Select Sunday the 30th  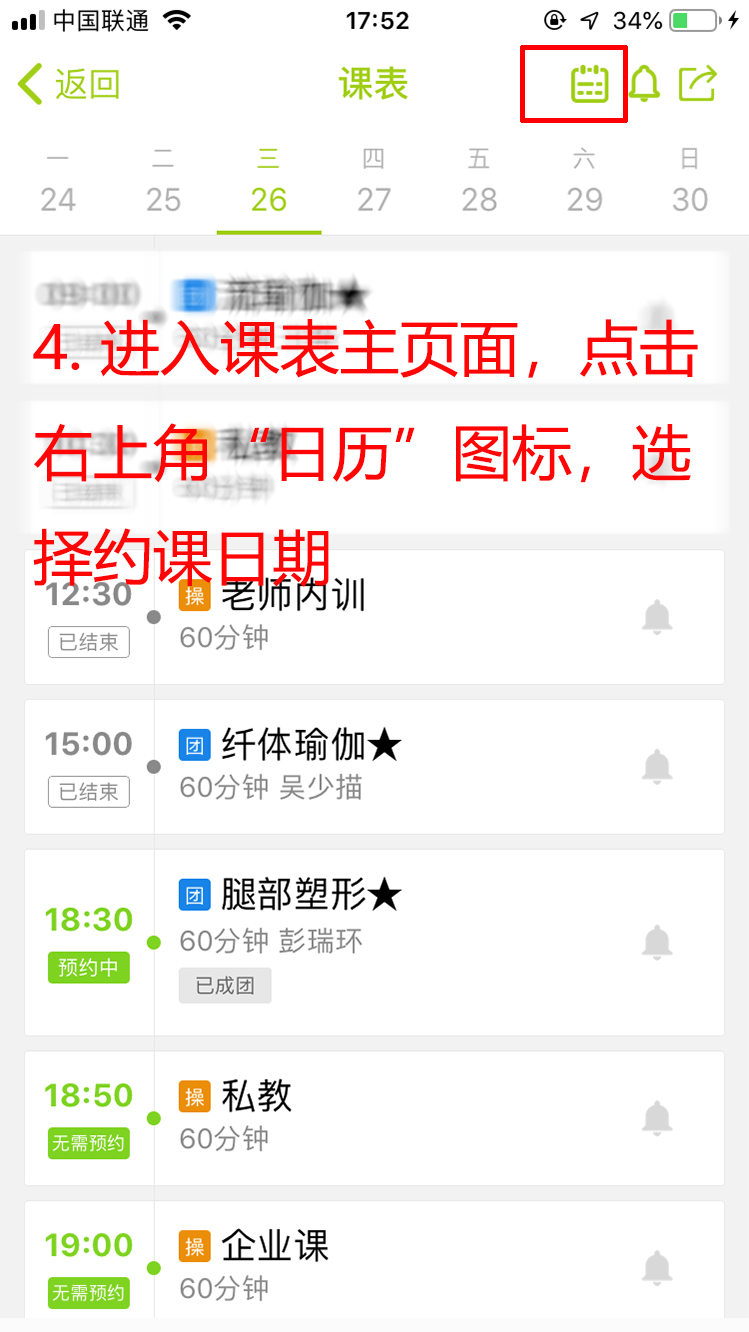click(x=690, y=182)
